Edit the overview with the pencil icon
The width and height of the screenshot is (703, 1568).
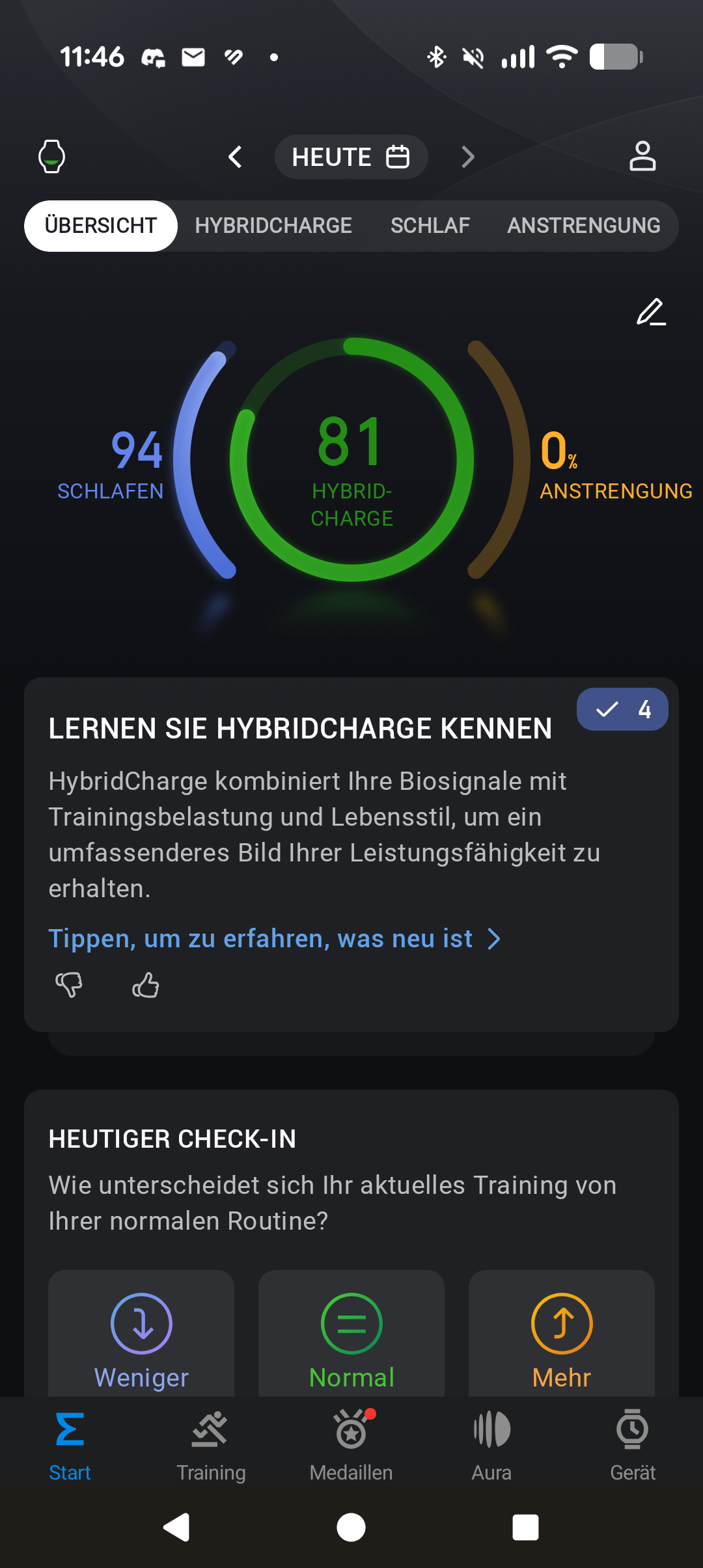[651, 312]
